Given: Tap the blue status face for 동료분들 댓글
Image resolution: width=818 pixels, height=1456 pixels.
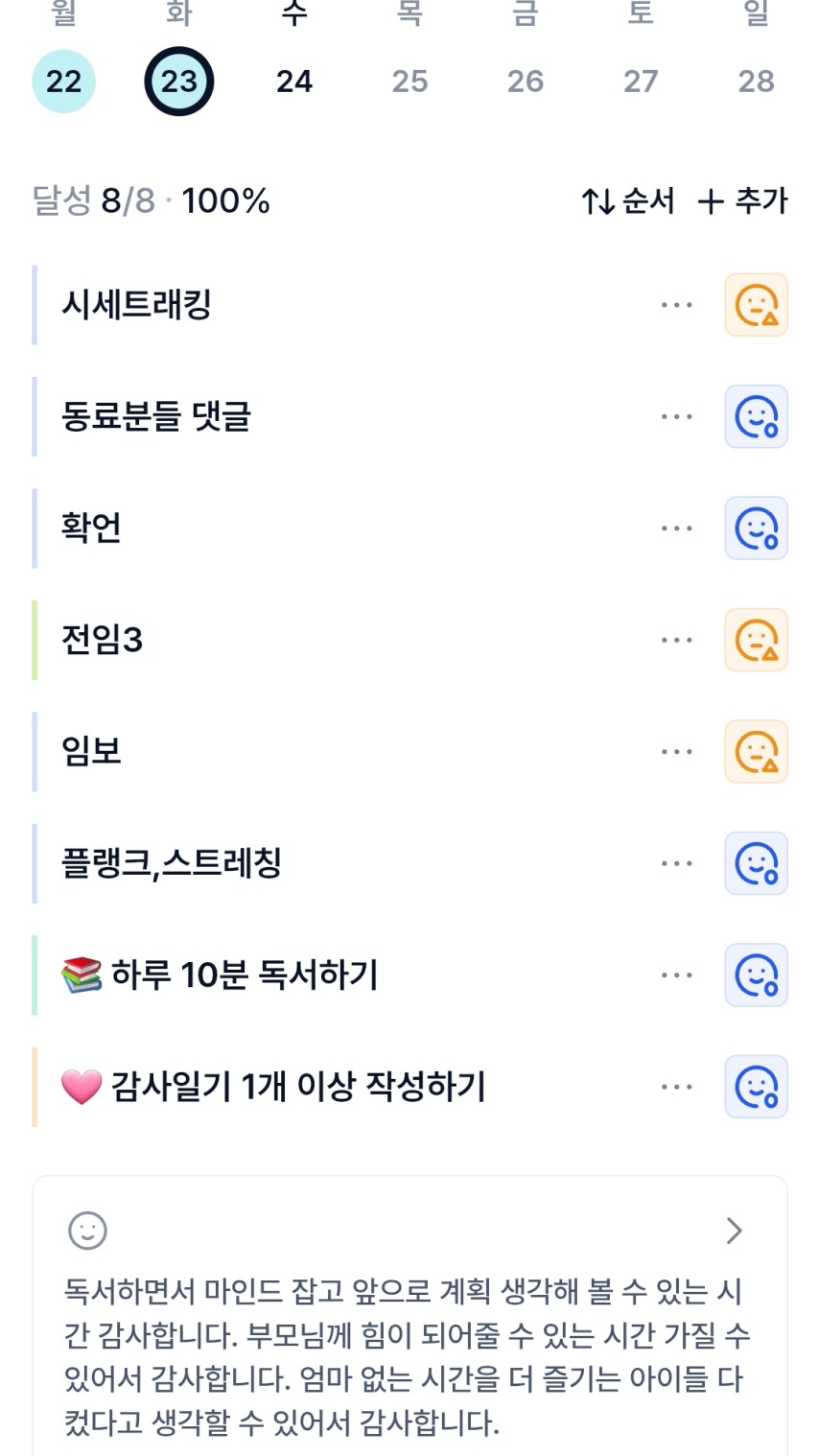Looking at the screenshot, I should pyautogui.click(x=756, y=416).
